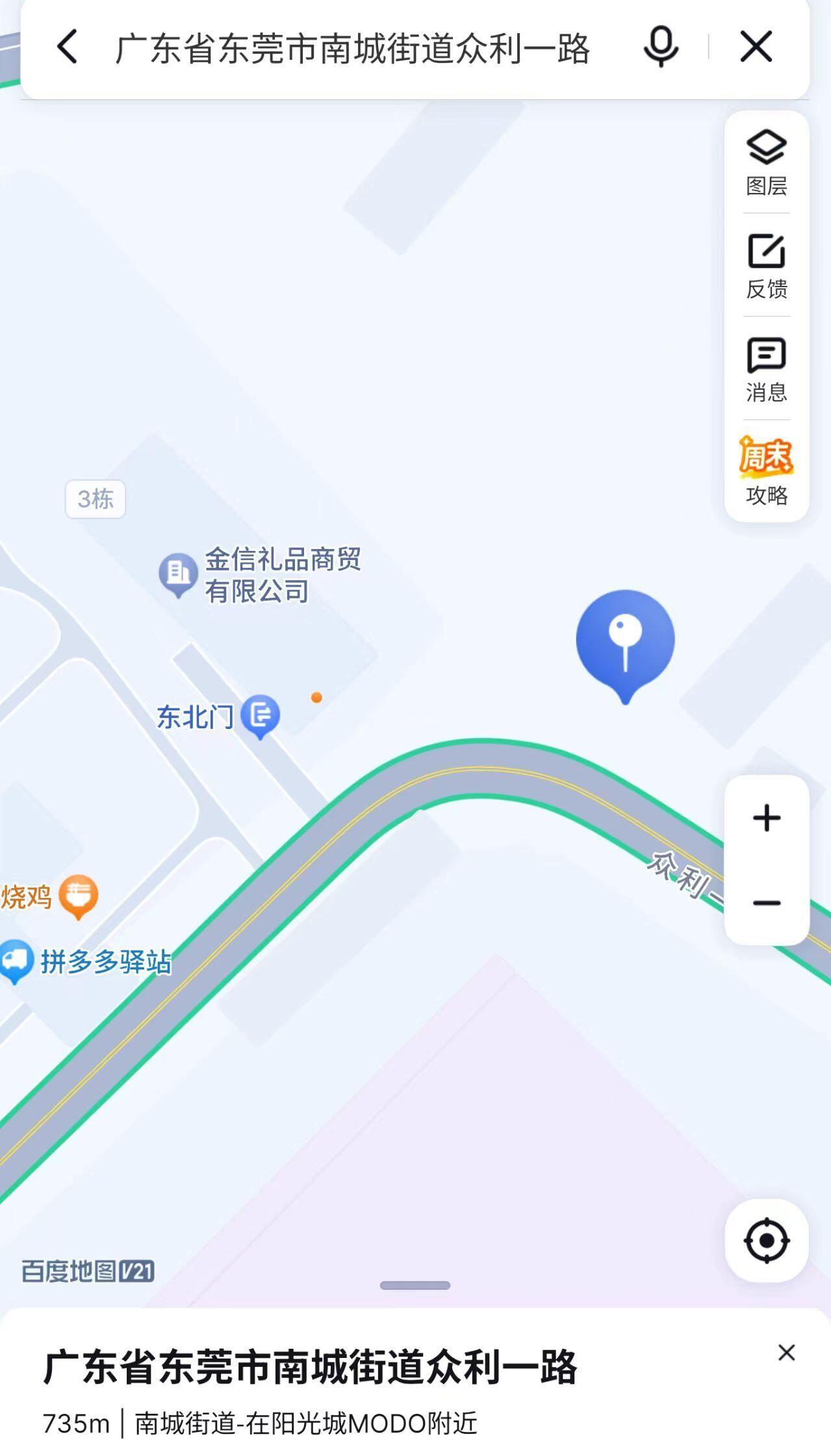This screenshot has height=1456, width=831.
Task: Select the 东北门 gate marker
Action: (x=260, y=715)
